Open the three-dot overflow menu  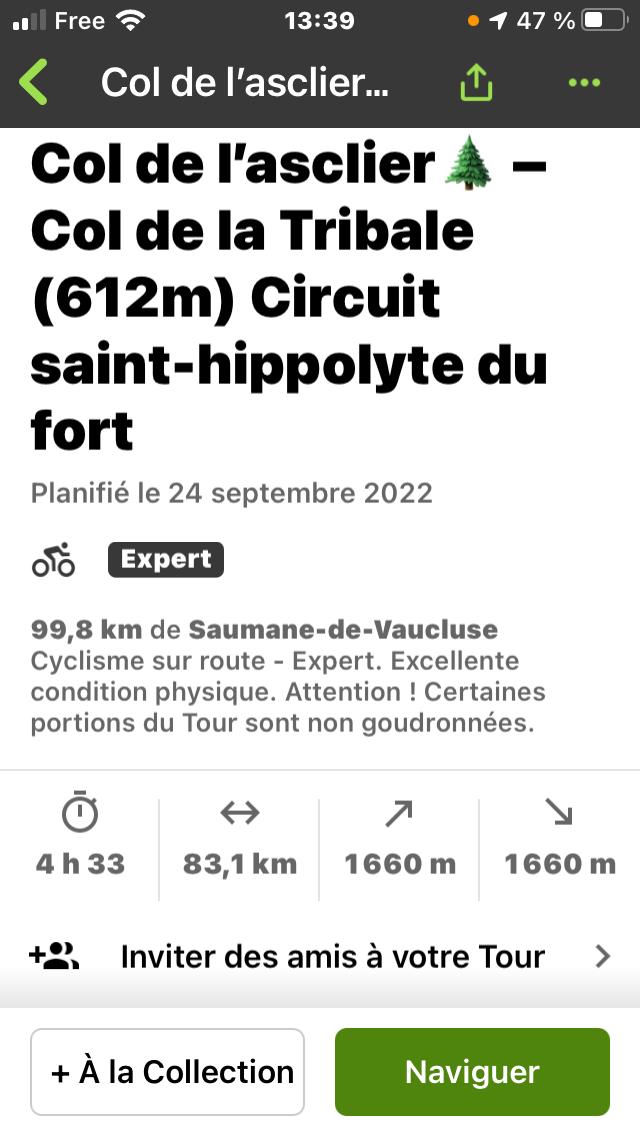coord(584,83)
